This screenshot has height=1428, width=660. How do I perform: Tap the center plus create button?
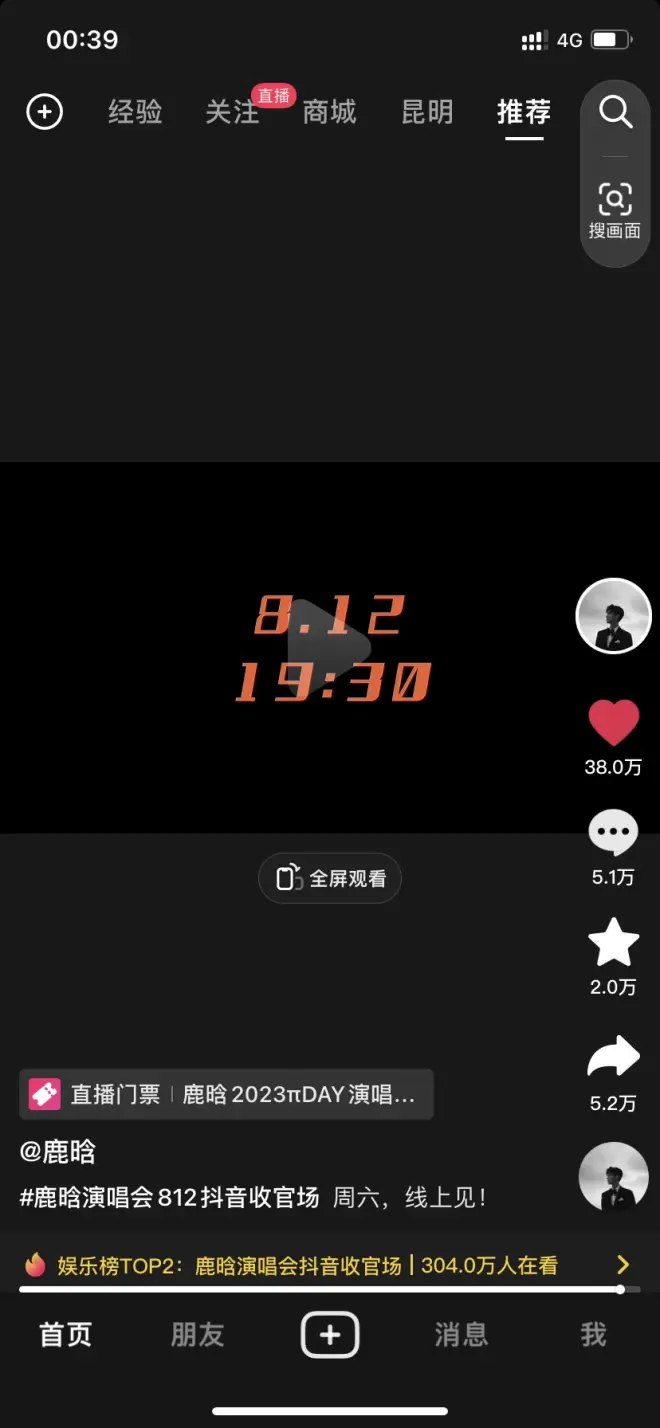click(330, 1334)
